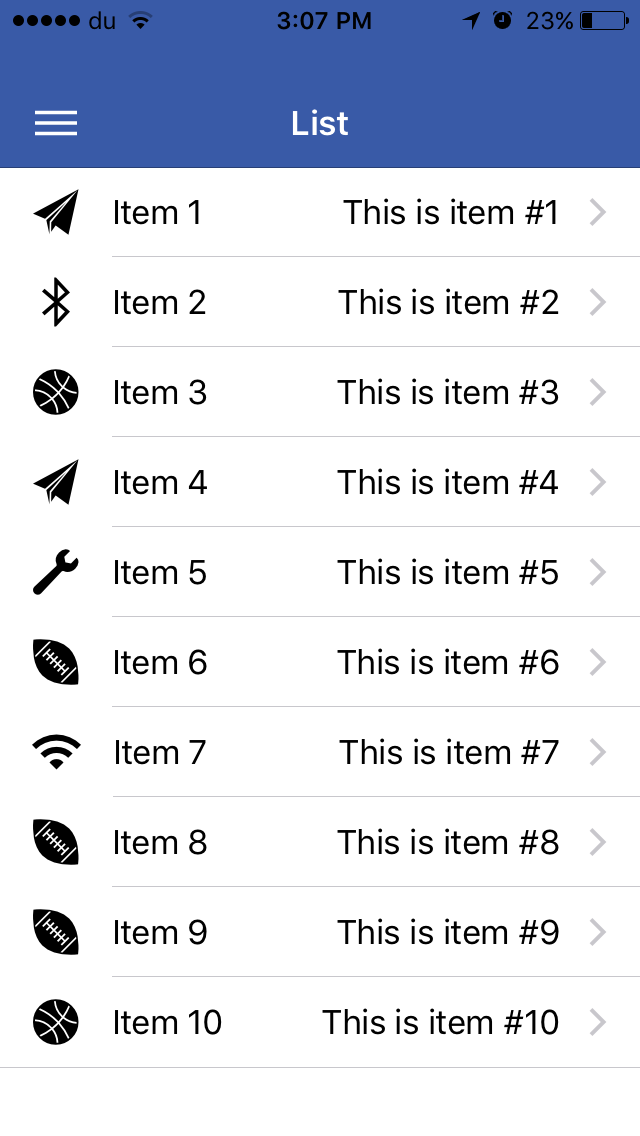This screenshot has height=1136, width=640.
Task: Open the Item 3 row
Action: [x=320, y=392]
